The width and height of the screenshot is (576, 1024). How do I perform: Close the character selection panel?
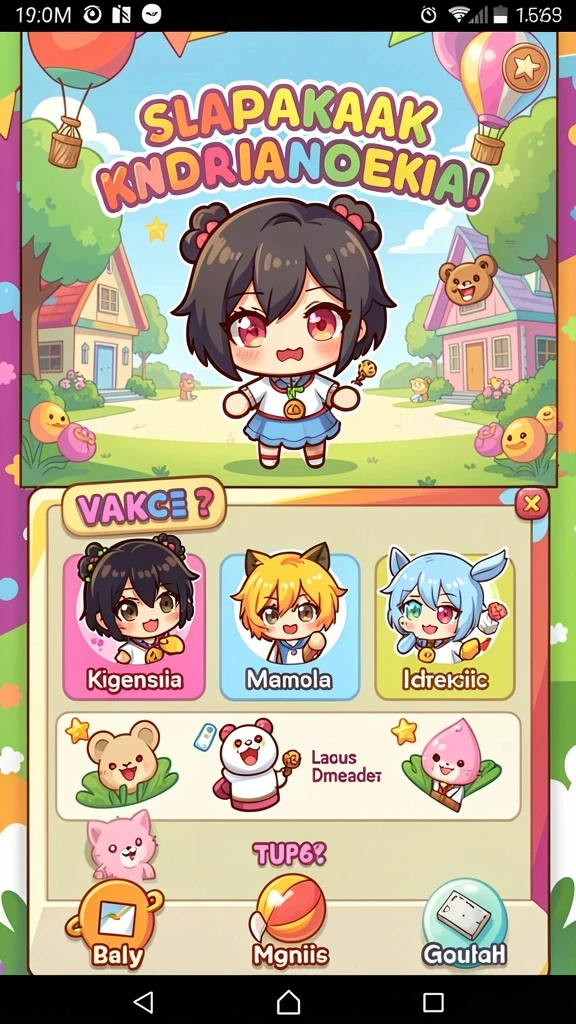(x=532, y=504)
